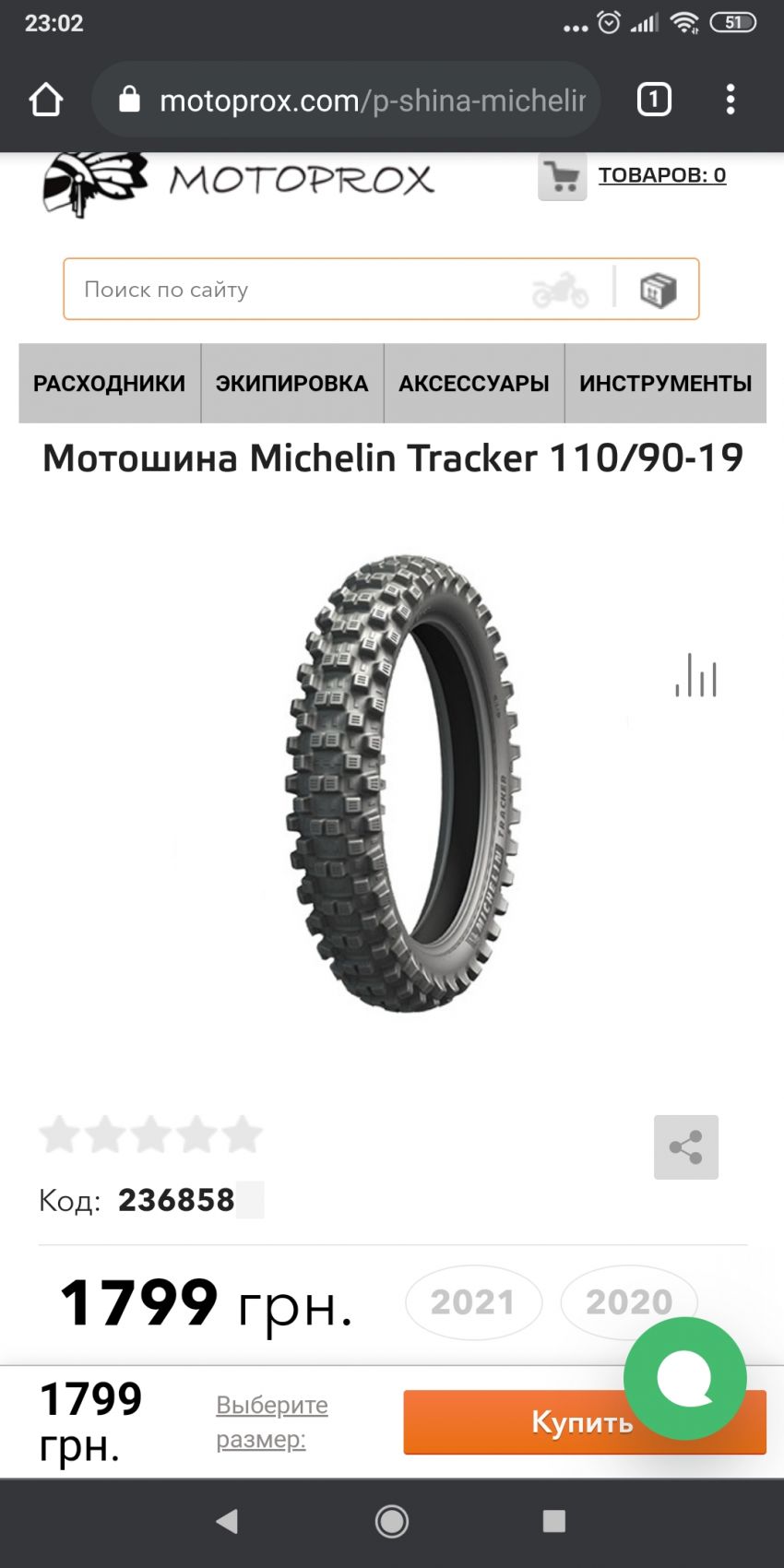Screen dimensions: 784x1568
Task: Open search by motorcycle icon
Action: [x=560, y=290]
